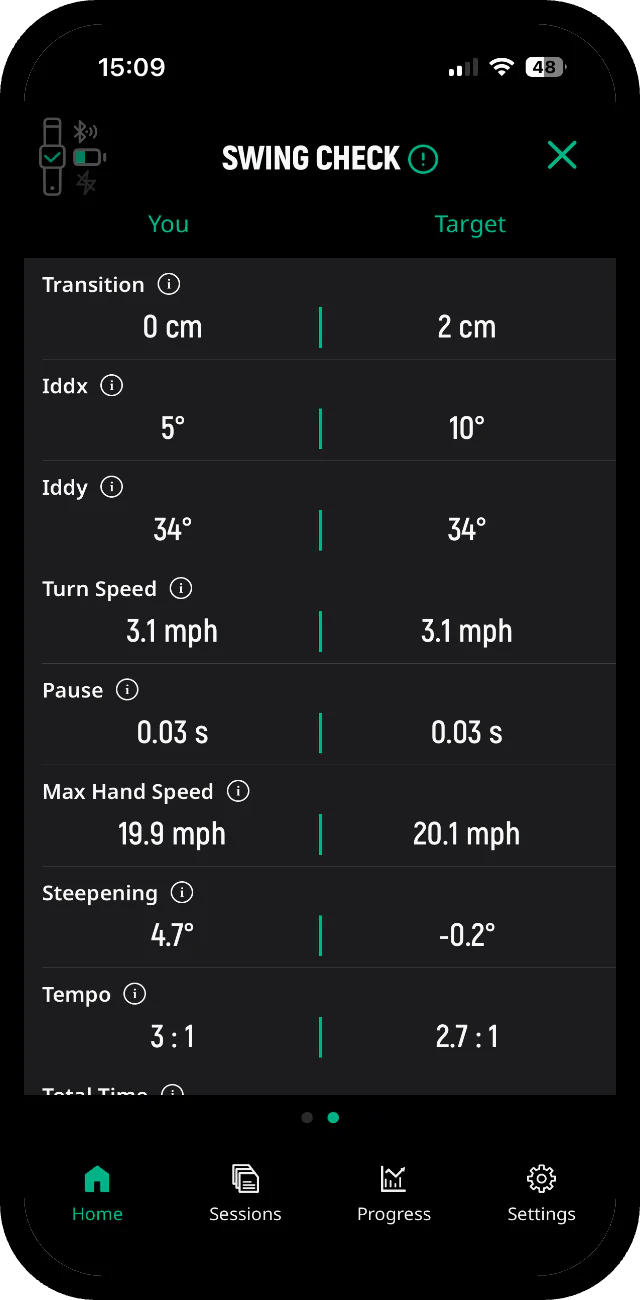Open the Settings tab

[x=541, y=1193]
